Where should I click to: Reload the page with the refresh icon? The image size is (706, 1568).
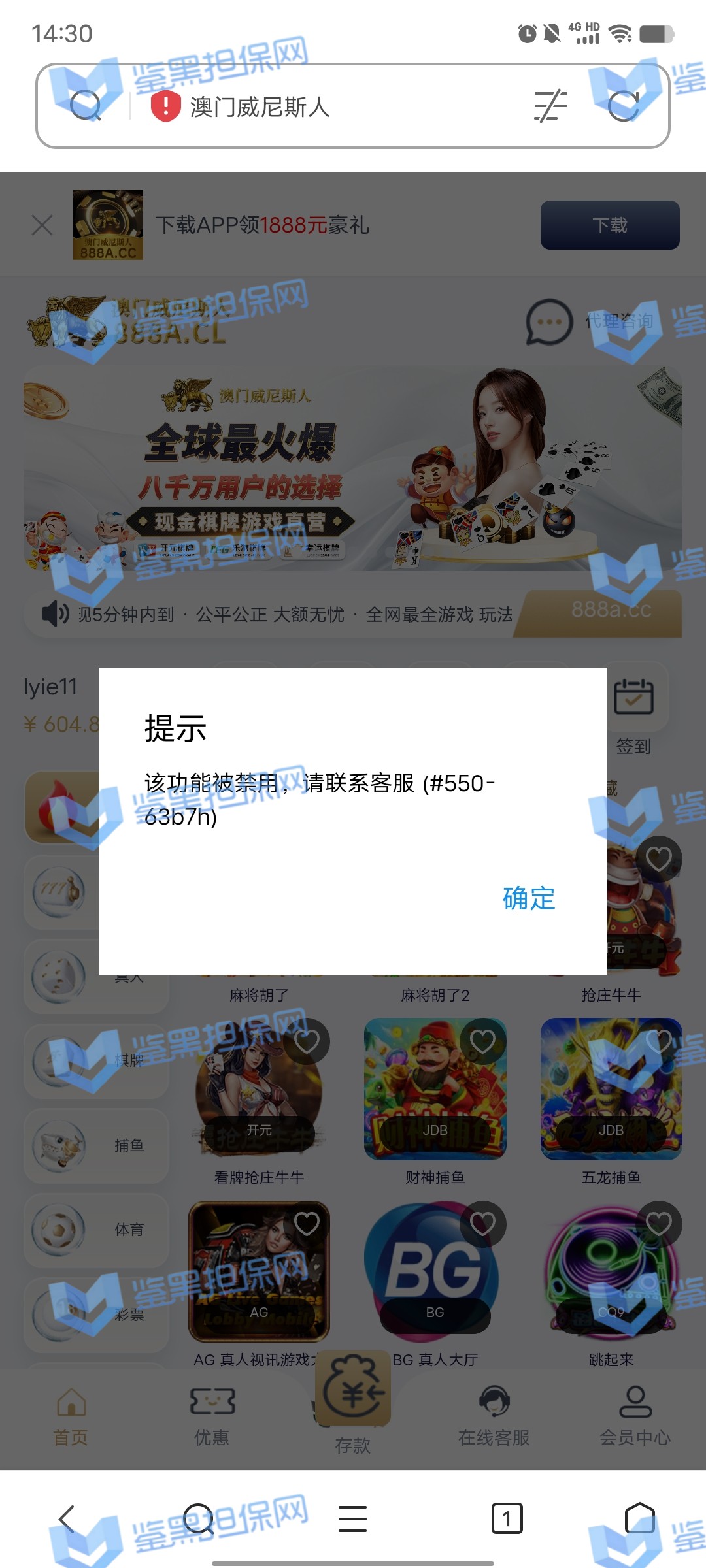pos(624,106)
